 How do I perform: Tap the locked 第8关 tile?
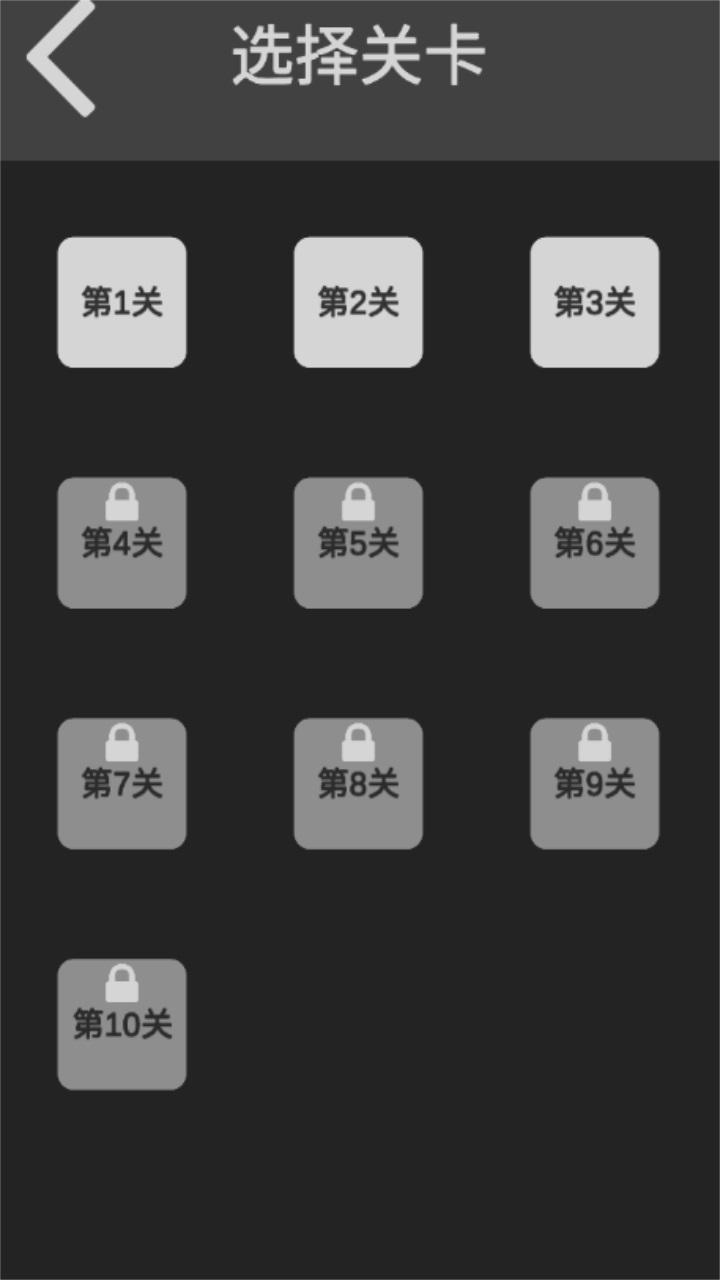[358, 784]
